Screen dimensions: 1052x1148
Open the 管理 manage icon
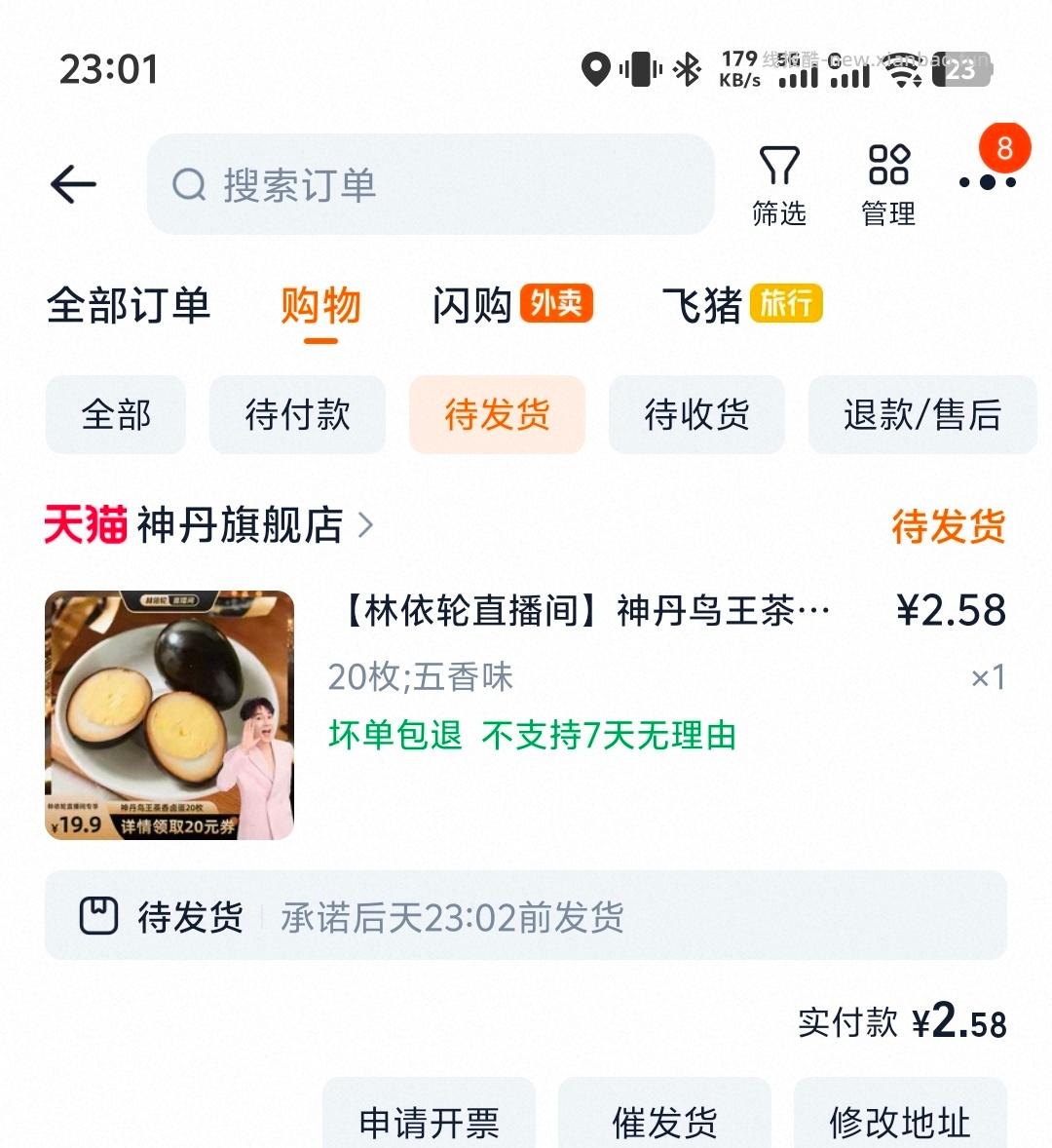[x=886, y=180]
